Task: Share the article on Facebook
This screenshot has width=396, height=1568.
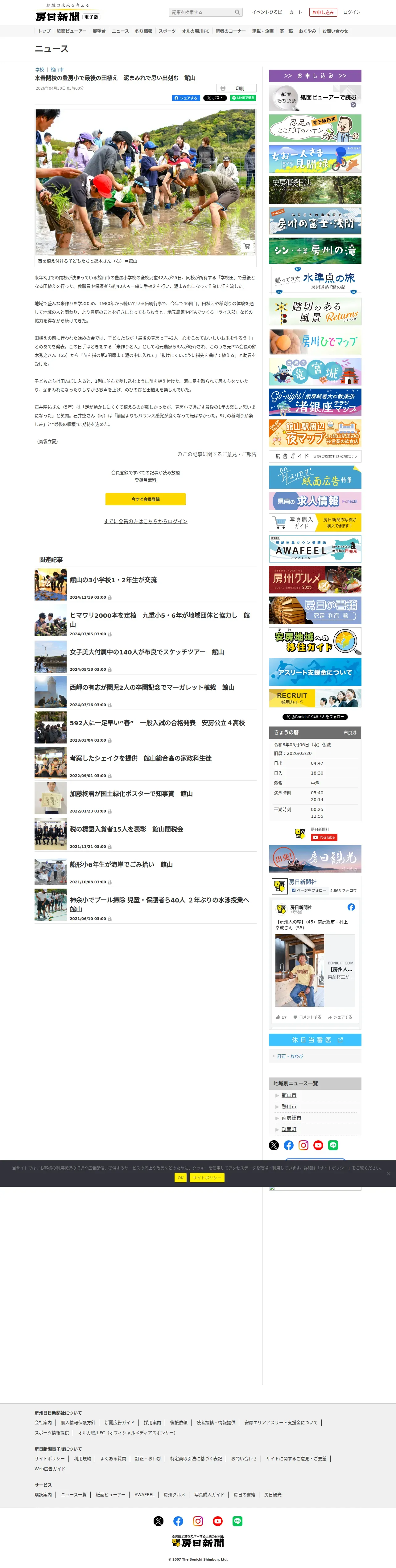Action: pos(186,98)
